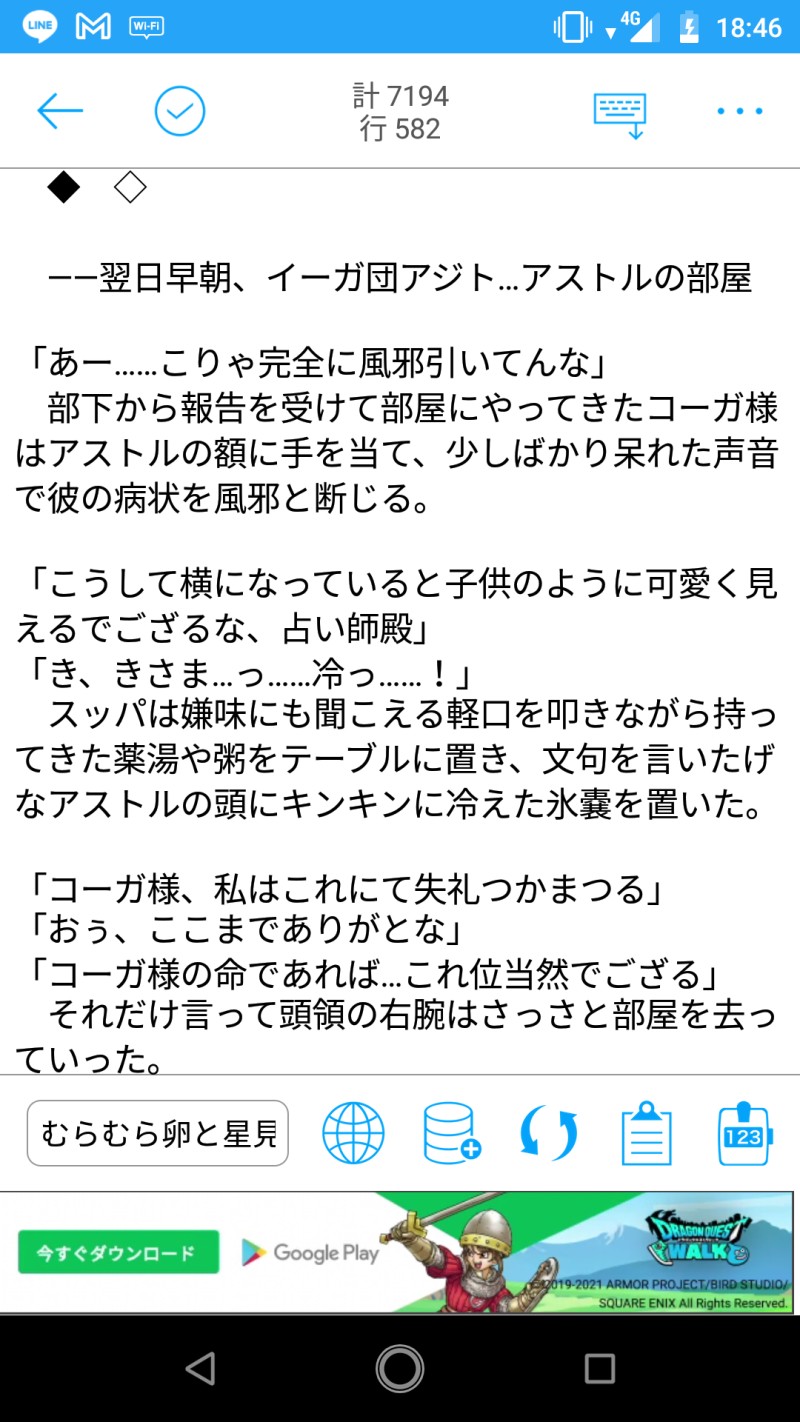This screenshot has width=800, height=1422.
Task: Tap the circular arrows refresh icon
Action: point(549,1133)
